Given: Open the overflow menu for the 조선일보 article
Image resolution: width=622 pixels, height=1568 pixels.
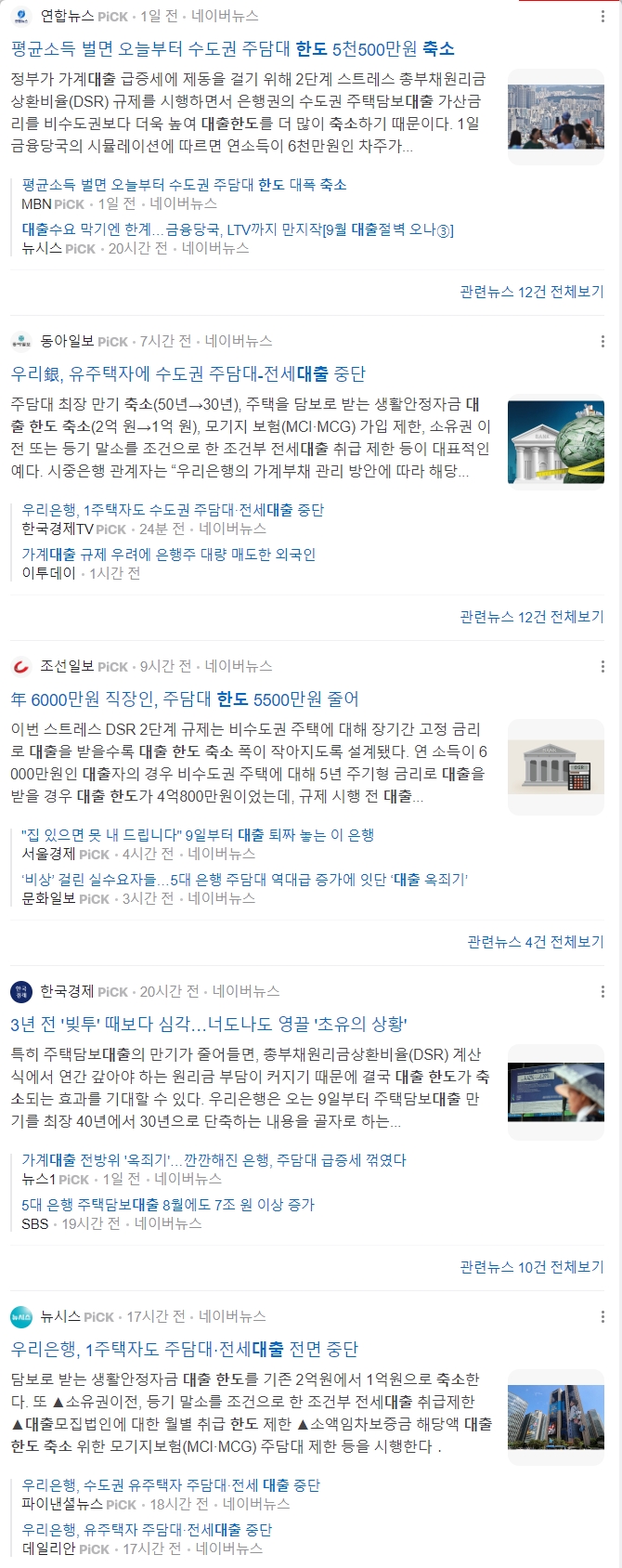Looking at the screenshot, I should 603,667.
